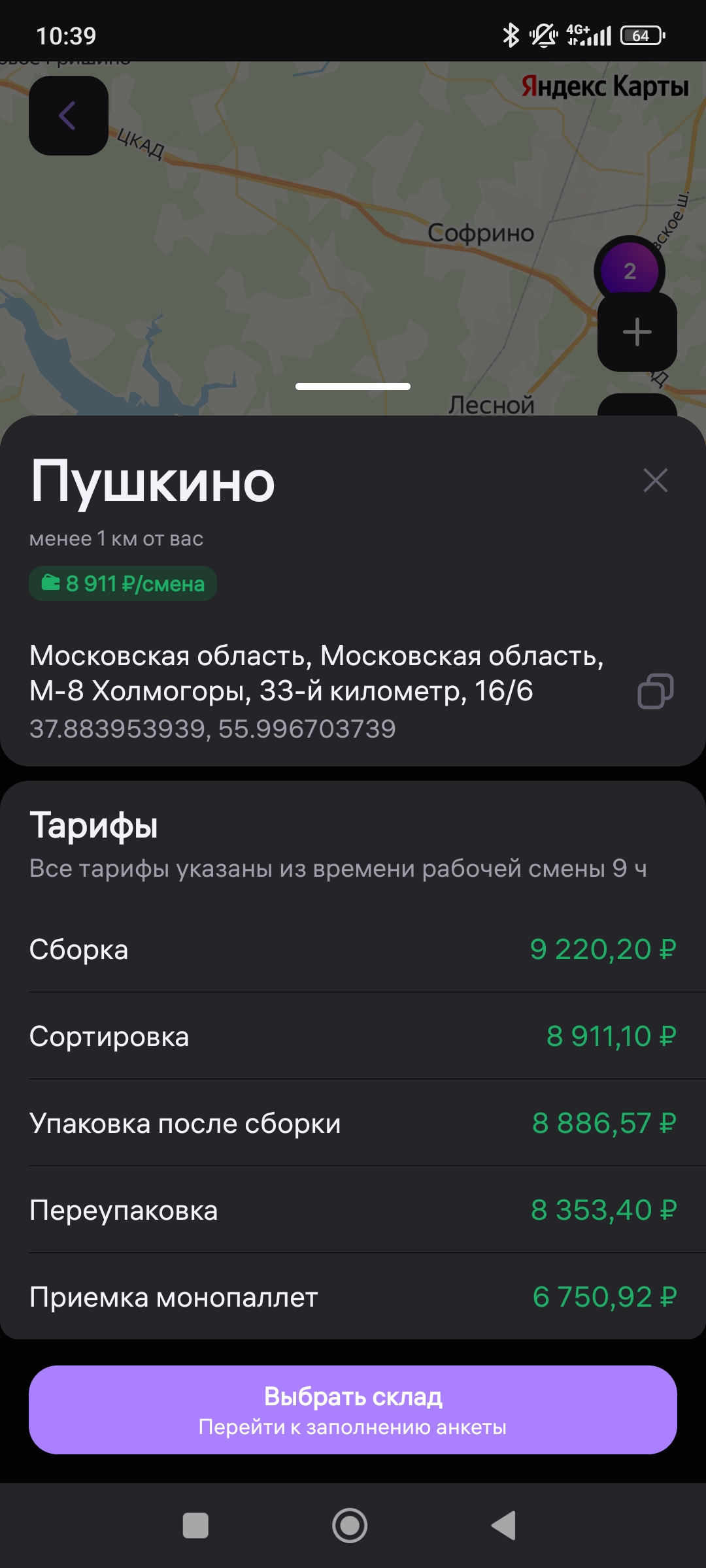Zoom in on the map

coord(637,332)
